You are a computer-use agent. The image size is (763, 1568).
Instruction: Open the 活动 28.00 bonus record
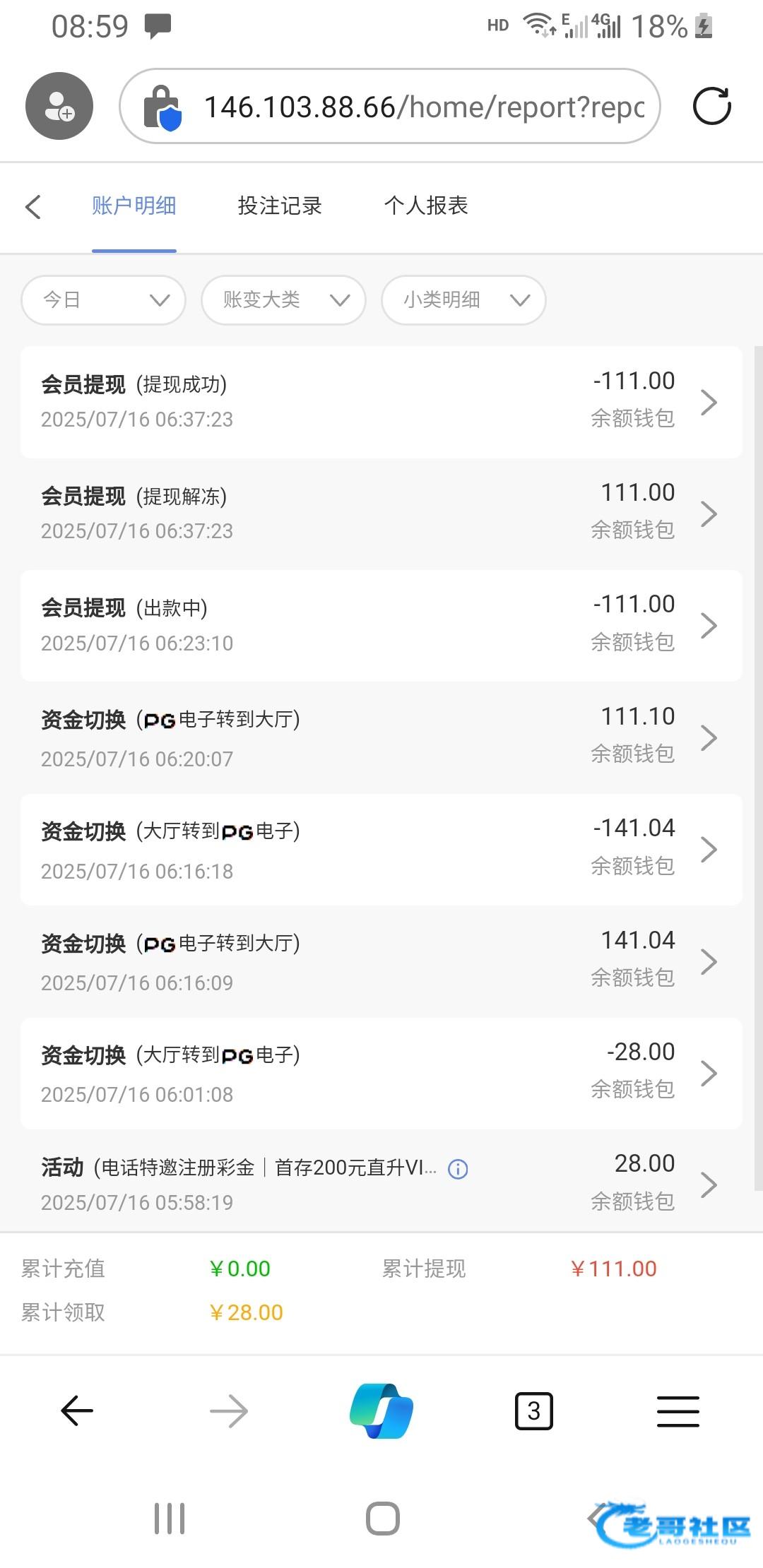pos(381,1182)
